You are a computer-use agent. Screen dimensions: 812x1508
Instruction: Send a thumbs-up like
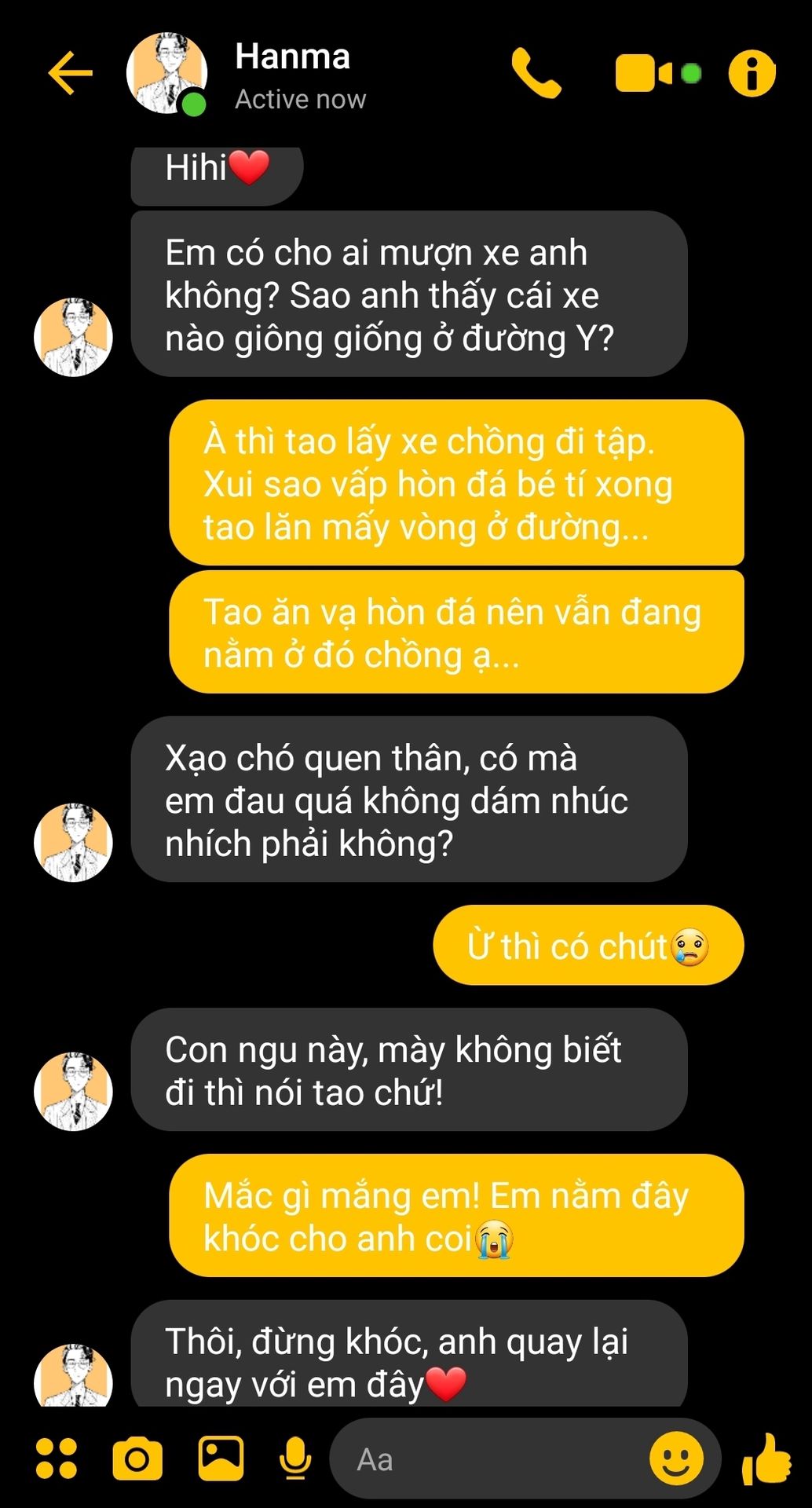(767, 1459)
